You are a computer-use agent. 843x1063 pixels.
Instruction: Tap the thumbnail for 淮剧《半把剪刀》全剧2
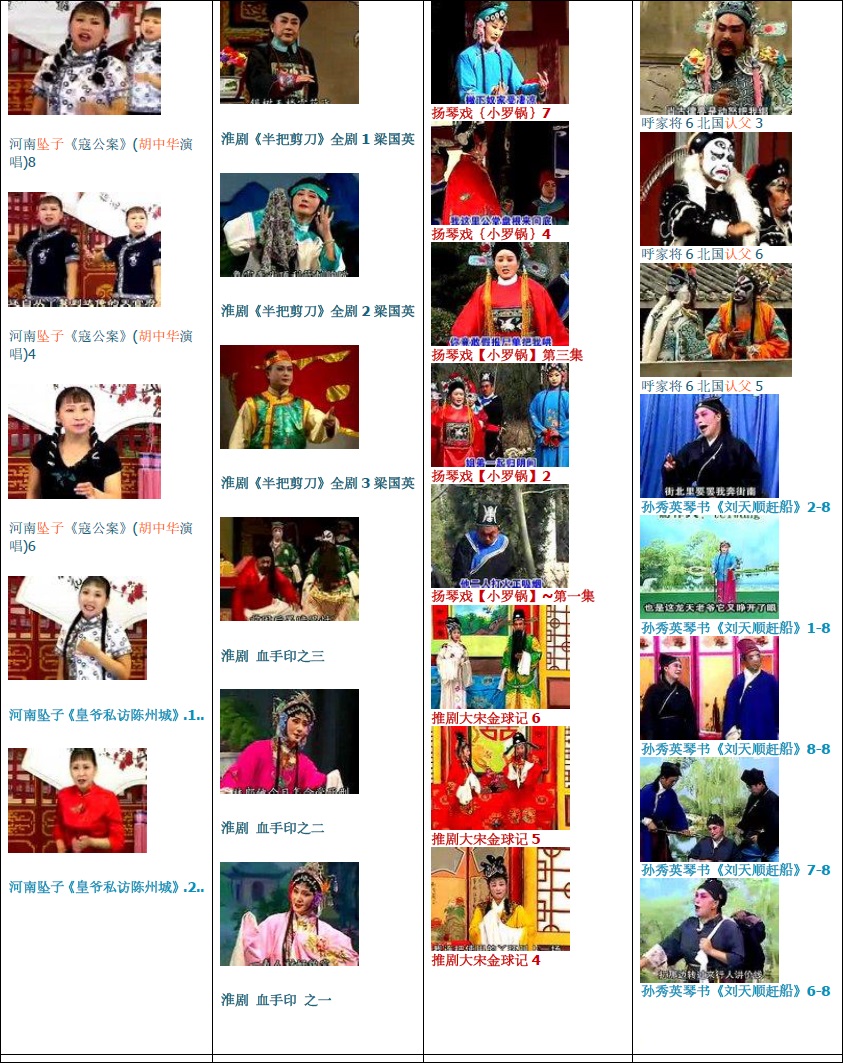click(x=289, y=225)
